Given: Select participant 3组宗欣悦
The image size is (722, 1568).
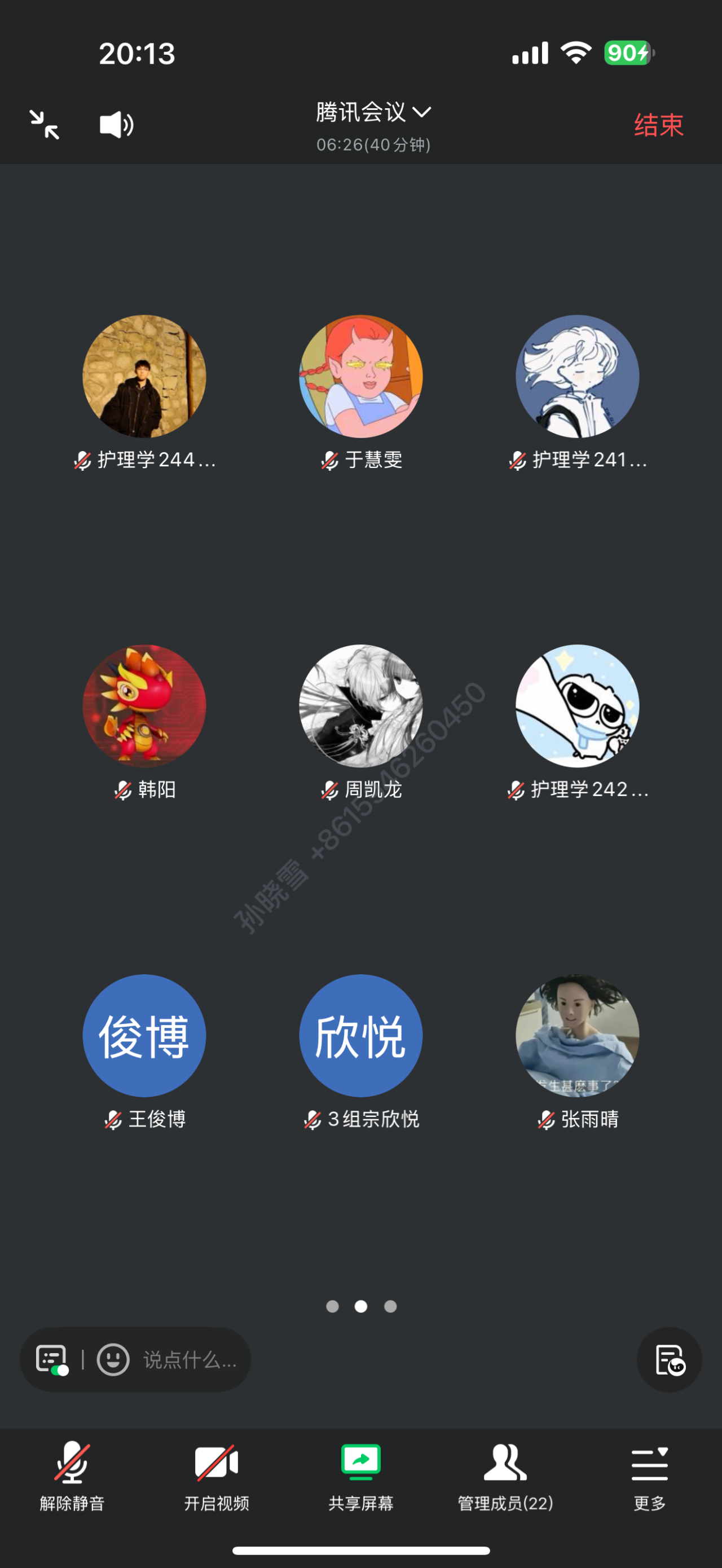Looking at the screenshot, I should [x=361, y=1053].
